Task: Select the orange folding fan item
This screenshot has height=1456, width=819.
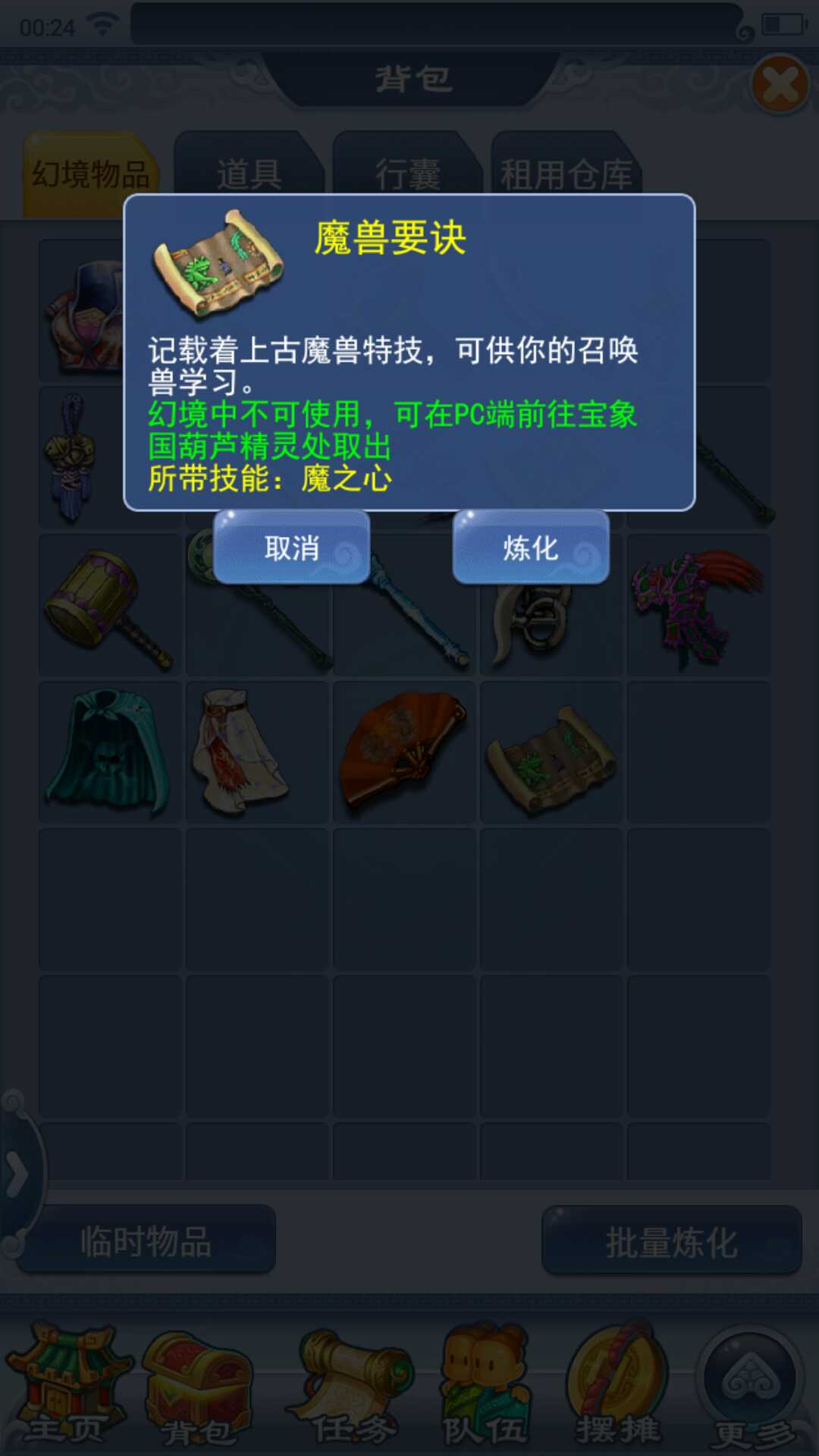Action: [403, 751]
